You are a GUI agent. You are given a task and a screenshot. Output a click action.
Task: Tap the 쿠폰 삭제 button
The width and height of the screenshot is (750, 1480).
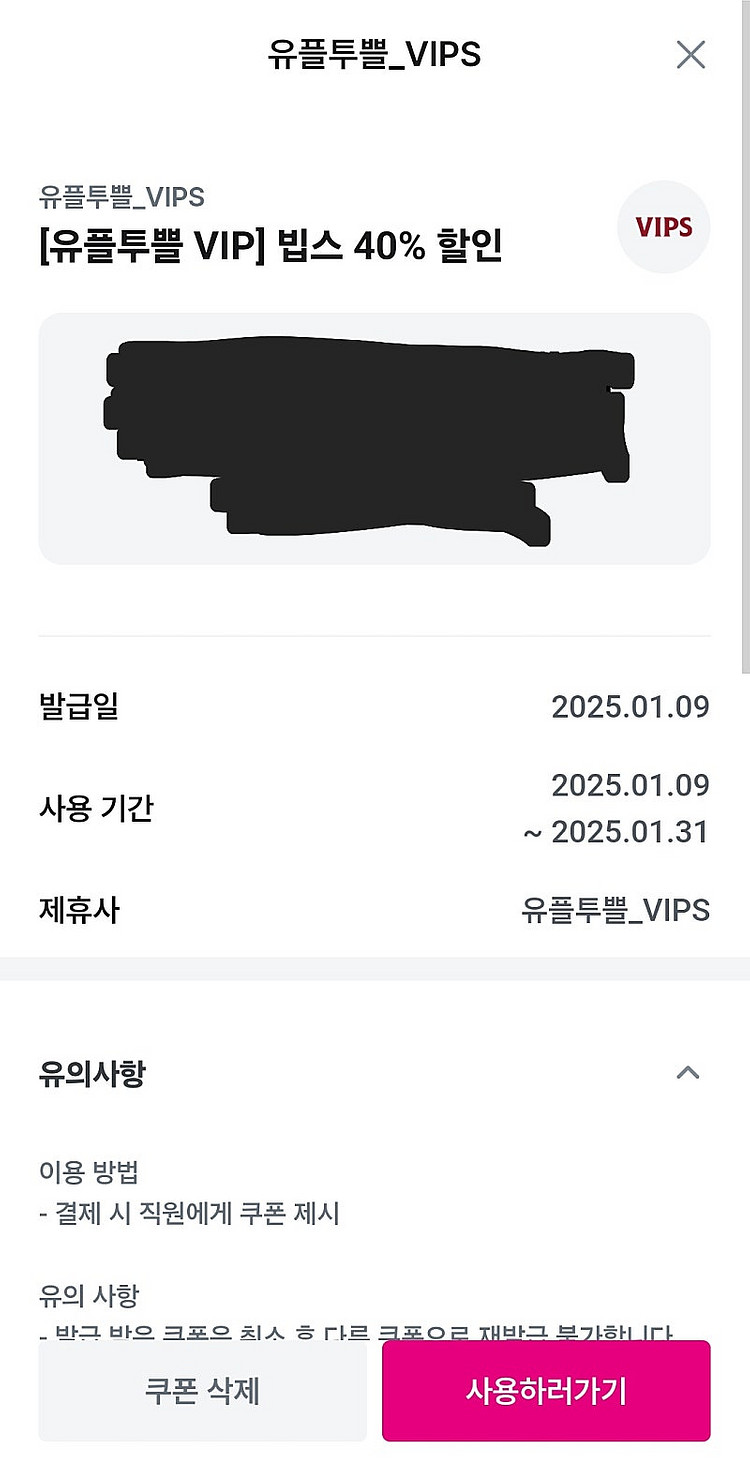202,1391
